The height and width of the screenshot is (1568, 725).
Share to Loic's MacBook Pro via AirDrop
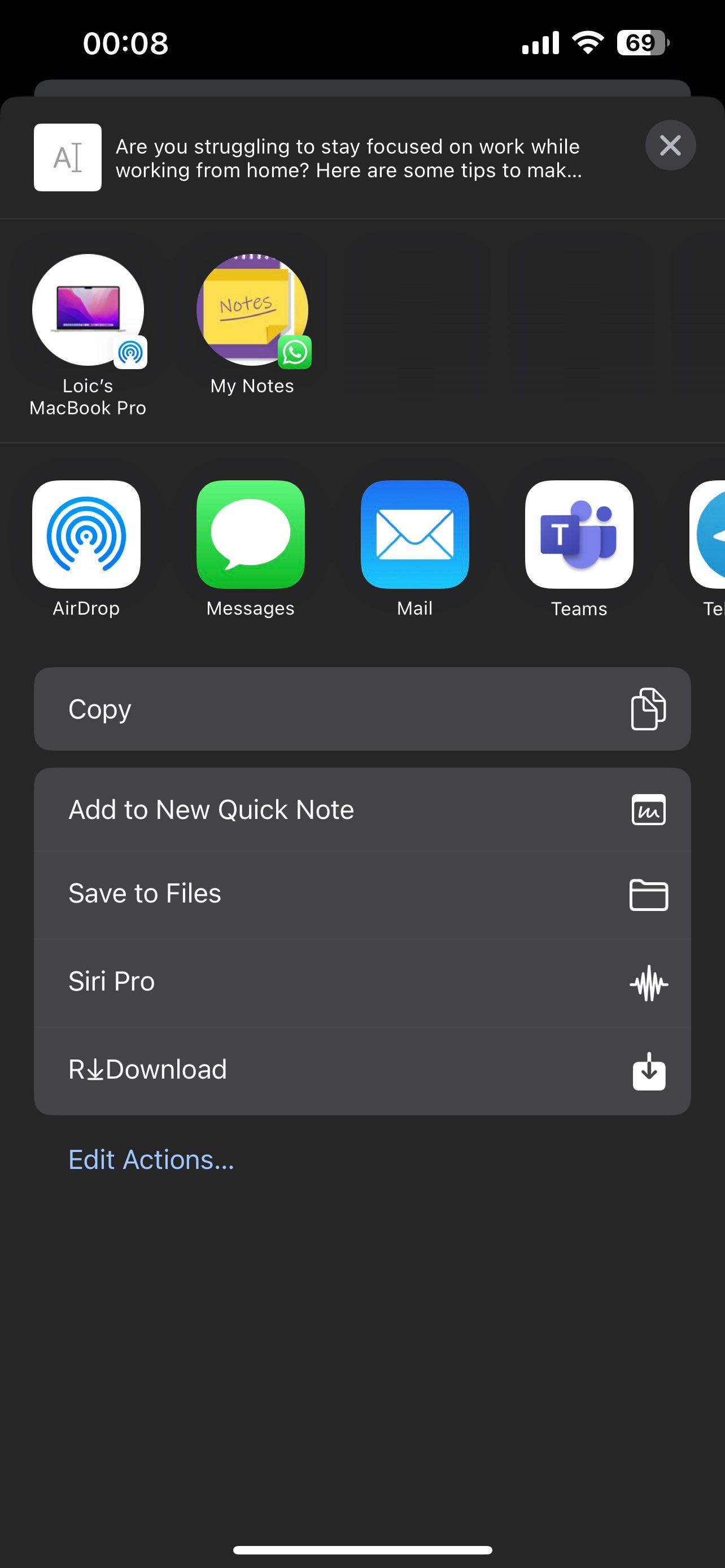[88, 310]
